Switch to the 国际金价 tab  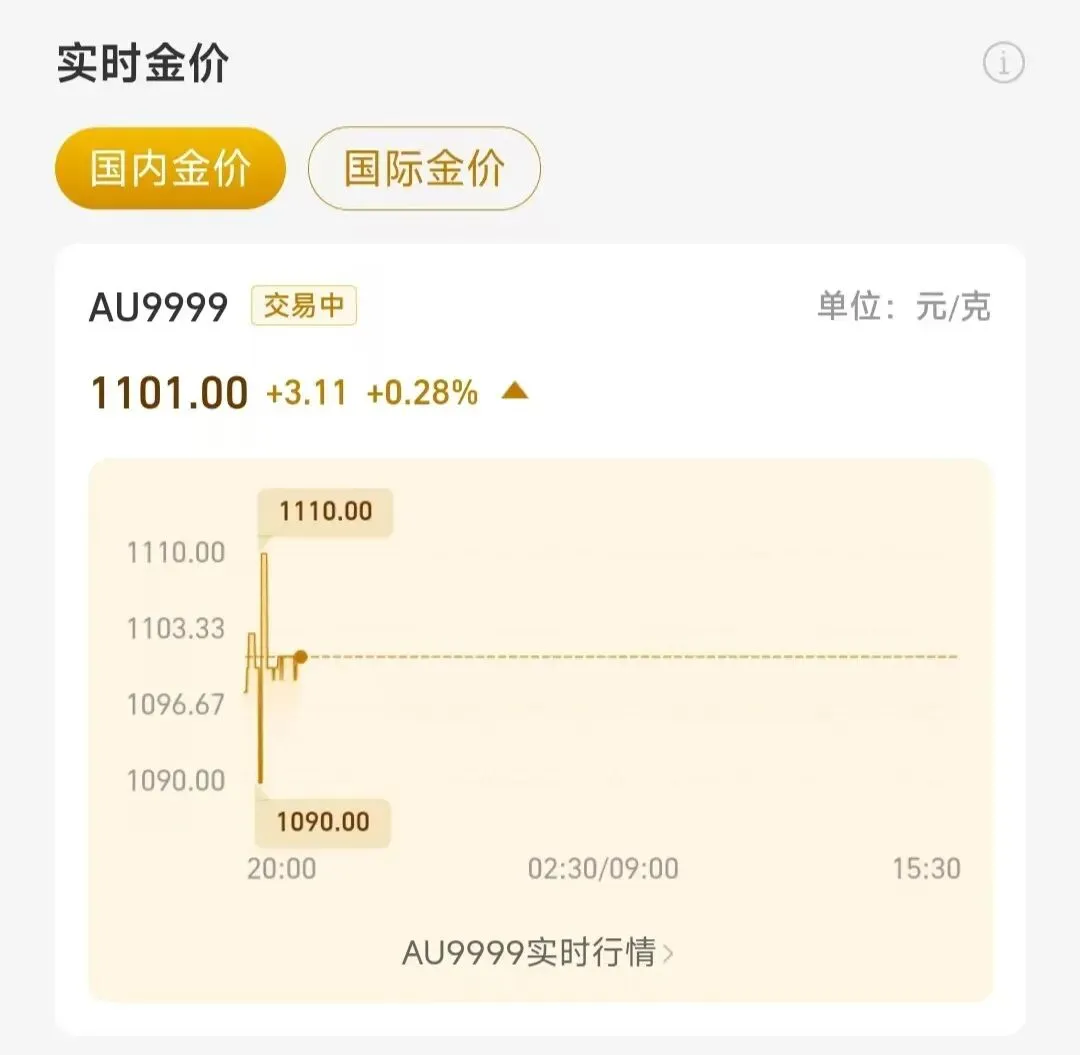[x=424, y=168]
